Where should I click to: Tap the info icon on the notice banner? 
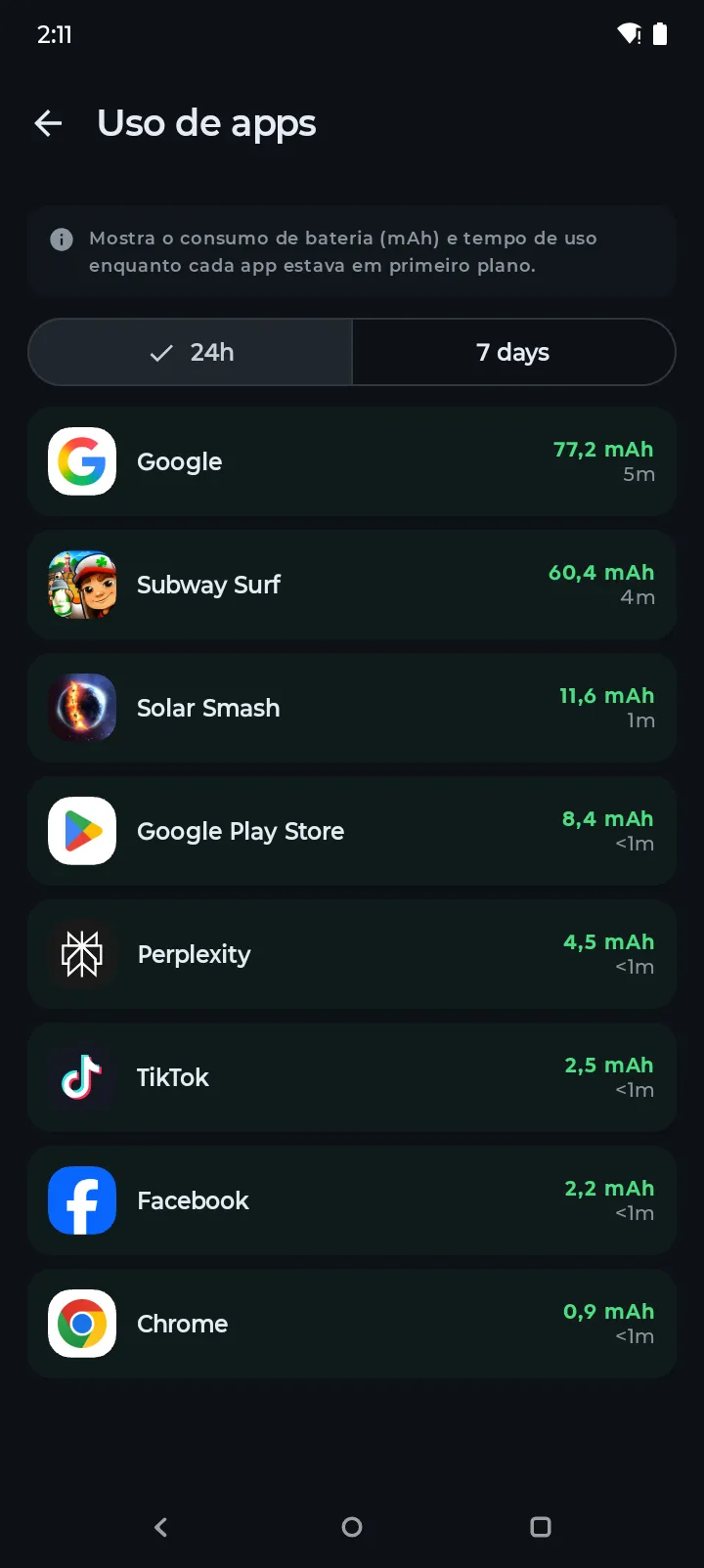(x=60, y=240)
